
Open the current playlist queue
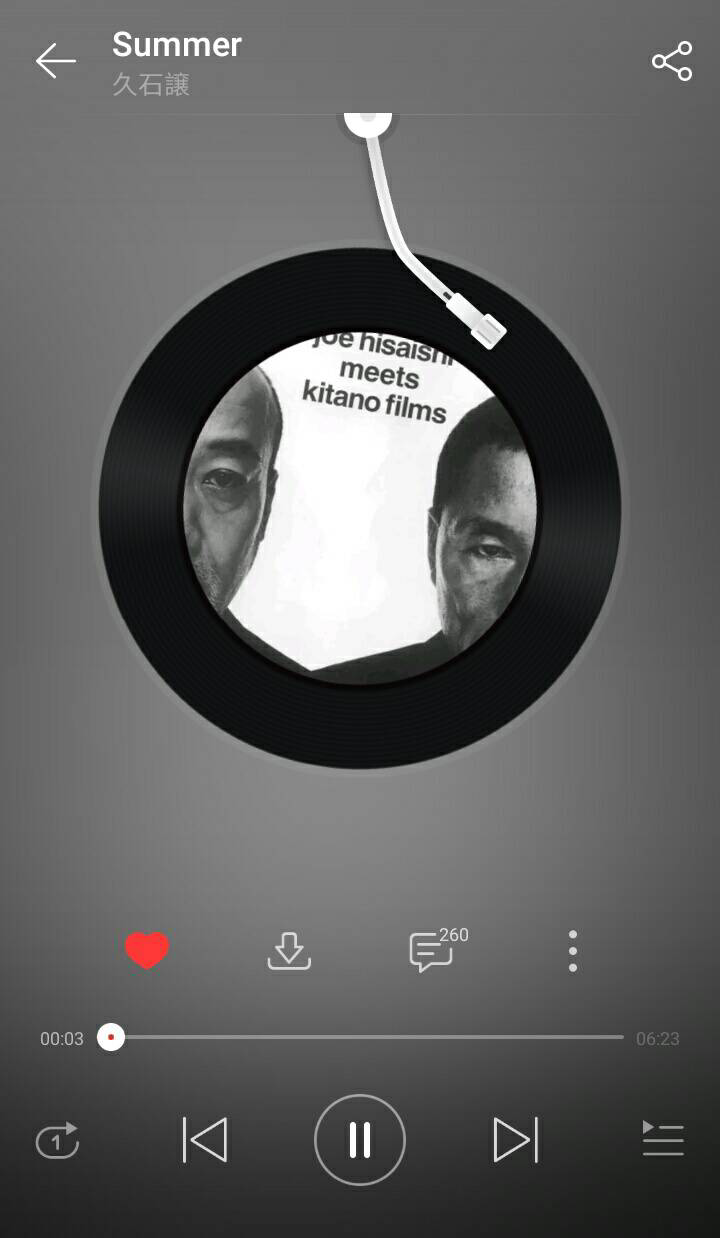coord(663,1139)
